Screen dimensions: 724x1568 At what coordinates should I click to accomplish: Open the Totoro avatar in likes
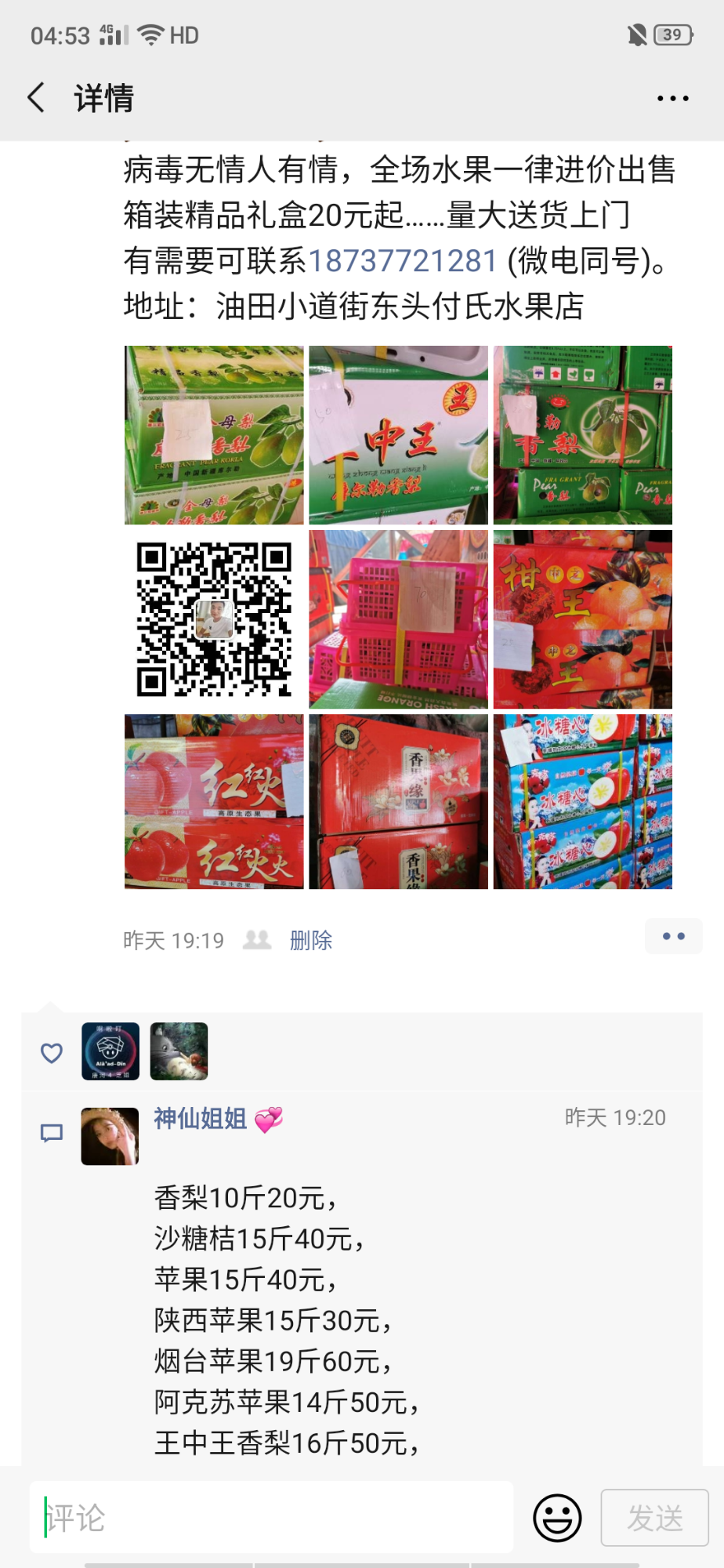[179, 1051]
